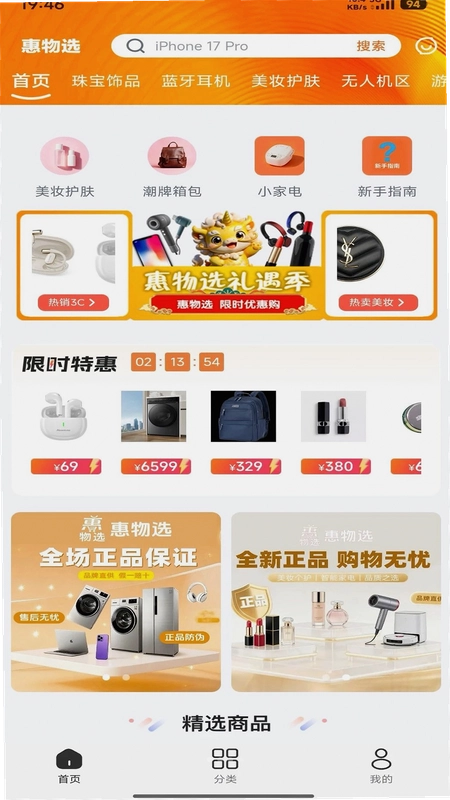Image resolution: width=450 pixels, height=800 pixels.
Task: Open the ¥329 backpack deal
Action: 245,432
